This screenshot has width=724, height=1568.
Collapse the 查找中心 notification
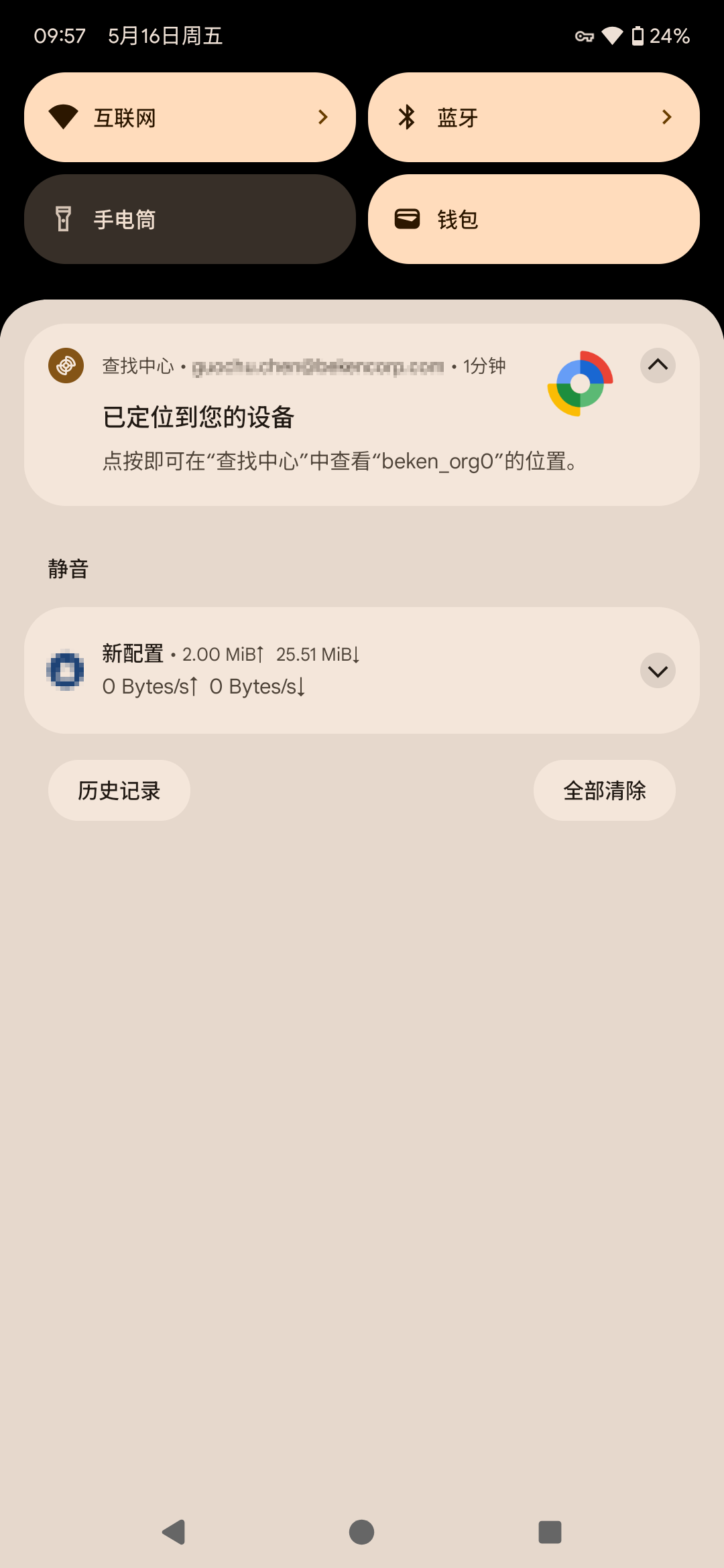[x=658, y=365]
